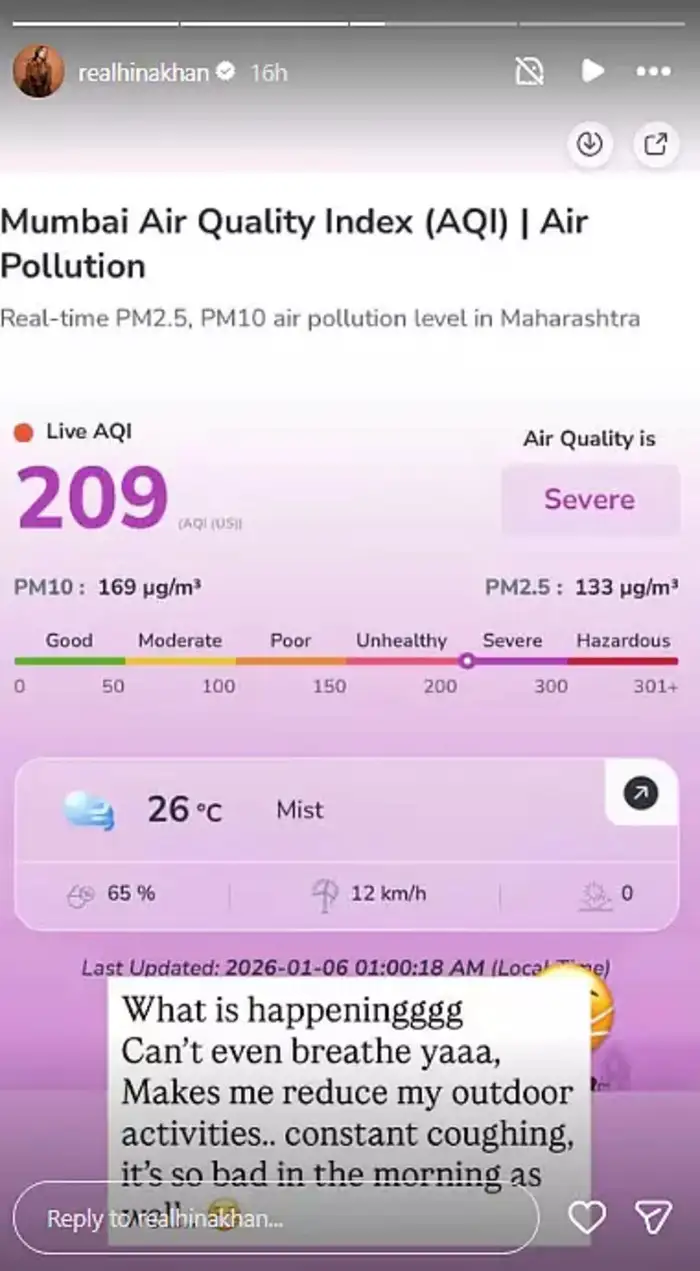Like this story with the heart
Image resolution: width=700 pixels, height=1271 pixels.
click(587, 1217)
